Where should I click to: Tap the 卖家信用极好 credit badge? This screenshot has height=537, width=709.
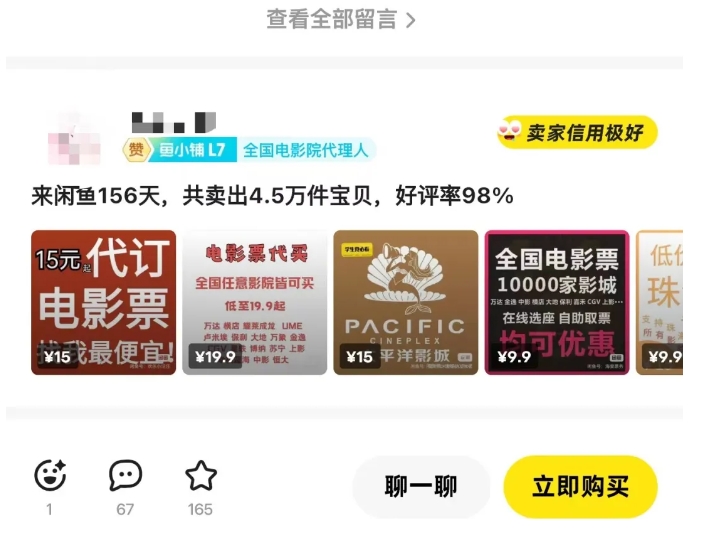pyautogui.click(x=577, y=133)
